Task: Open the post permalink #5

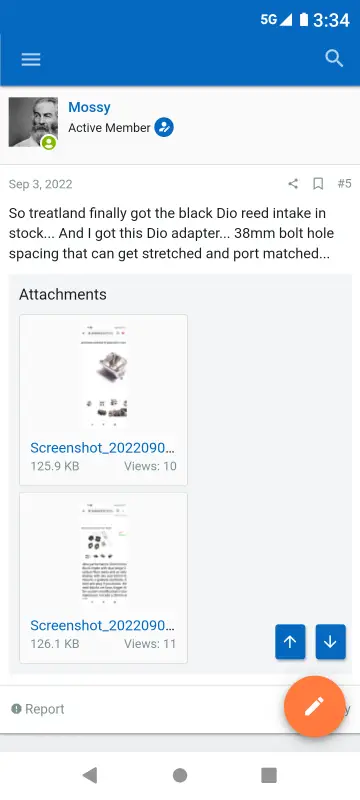Action: pyautogui.click(x=345, y=184)
